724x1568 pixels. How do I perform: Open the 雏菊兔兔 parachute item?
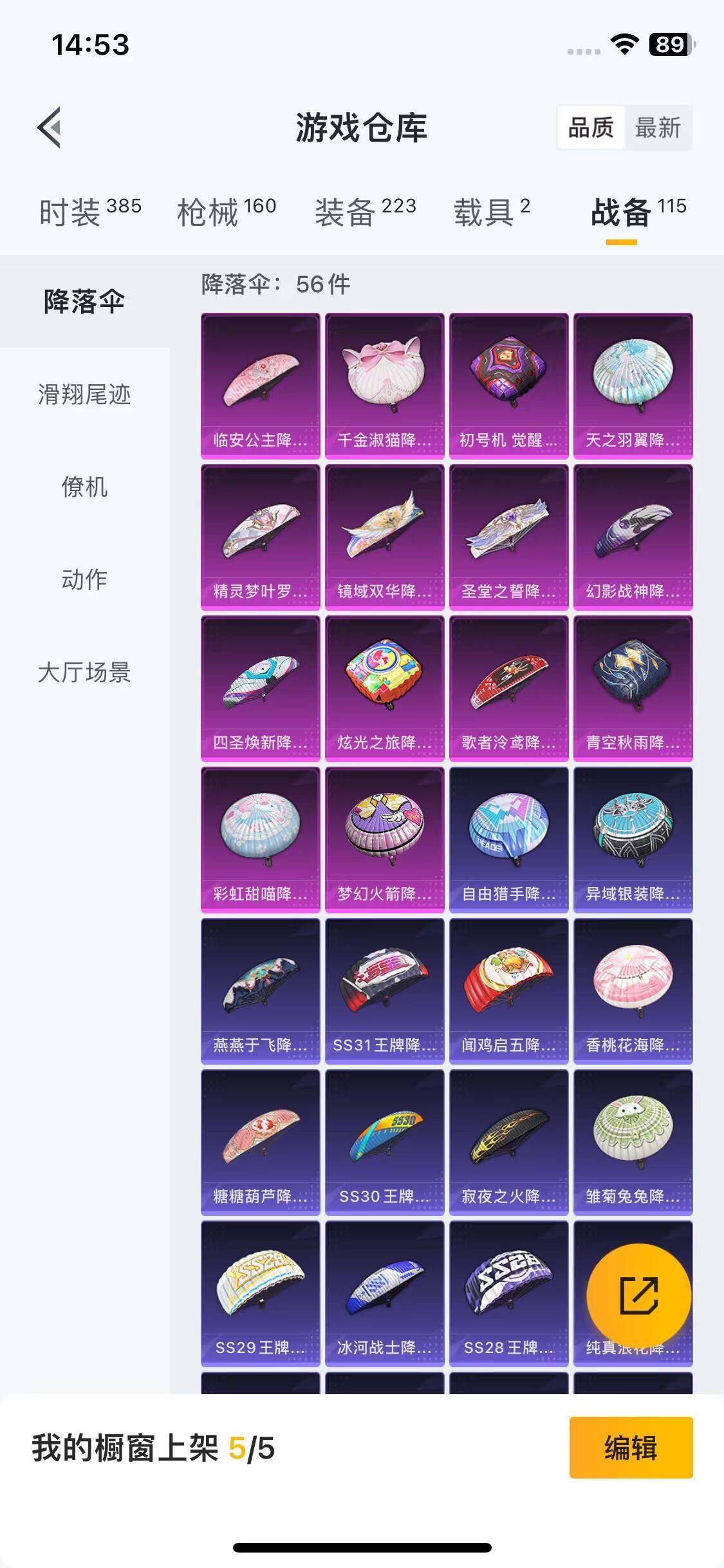click(x=633, y=1142)
